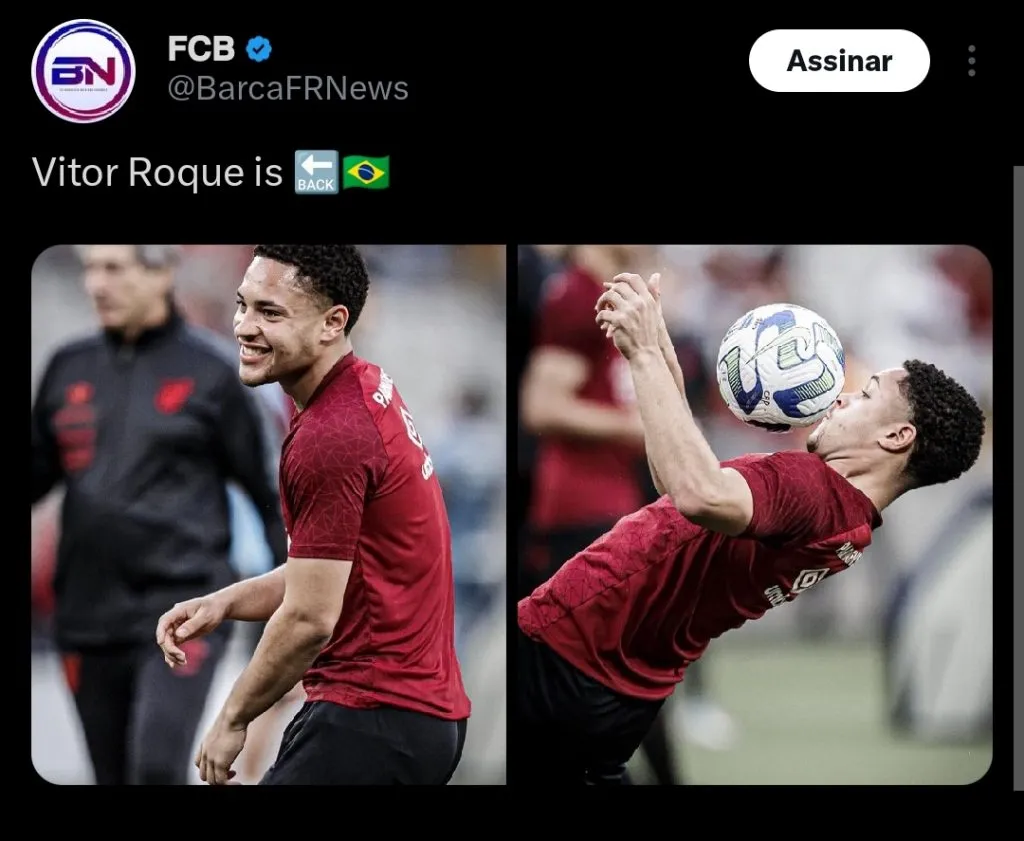Open the photo of player balancing ball
The height and width of the screenshot is (841, 1024).
click(755, 514)
